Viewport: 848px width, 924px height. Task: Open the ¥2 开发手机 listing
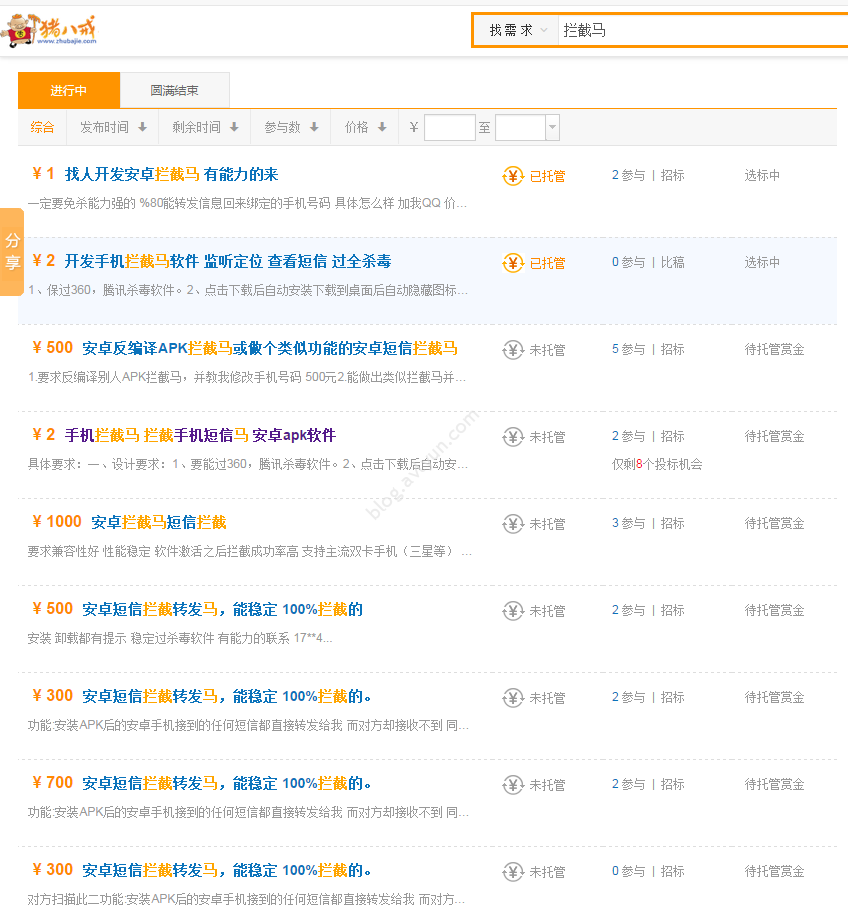227,261
